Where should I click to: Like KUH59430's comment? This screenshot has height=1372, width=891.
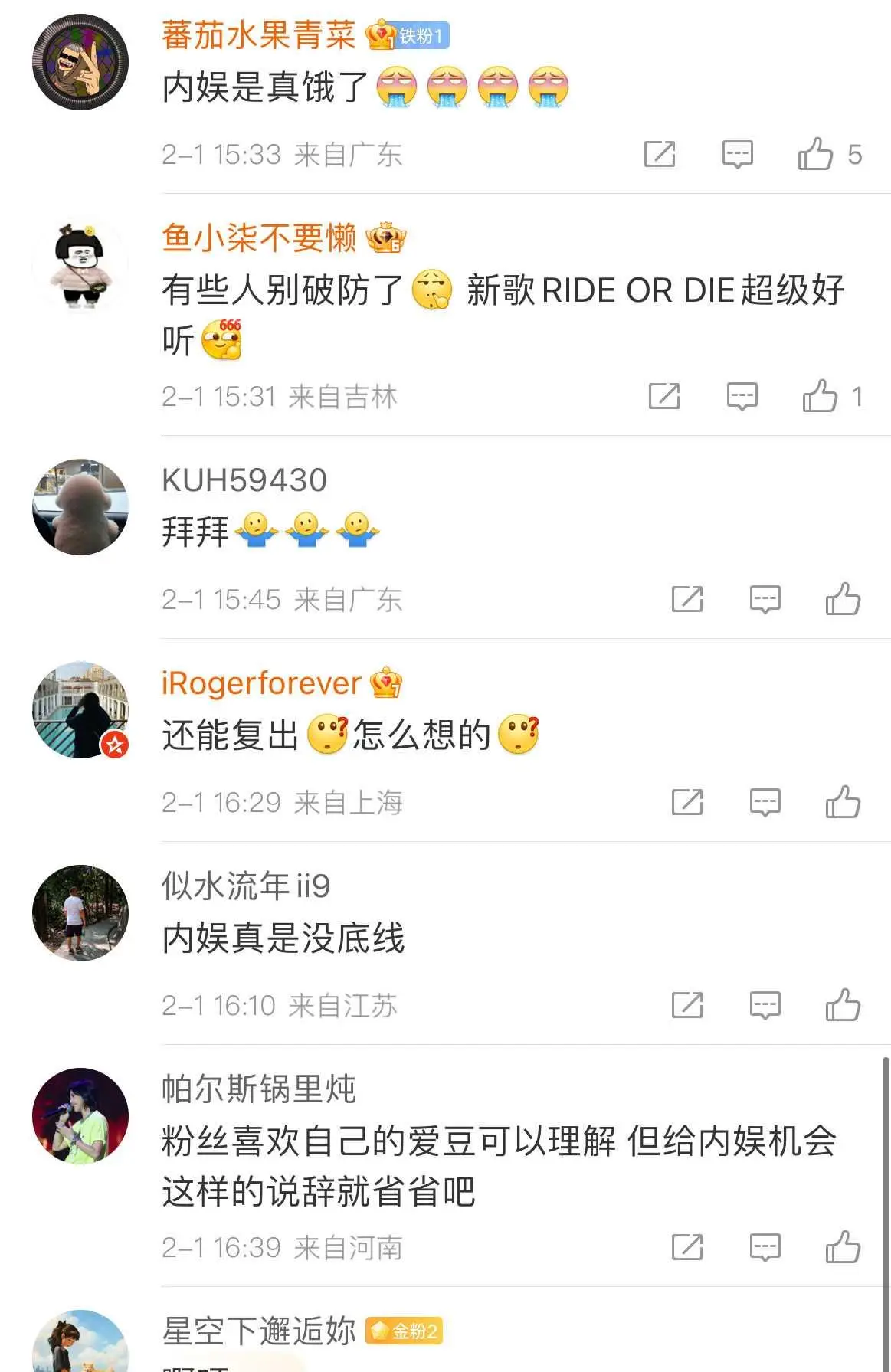coord(843,599)
